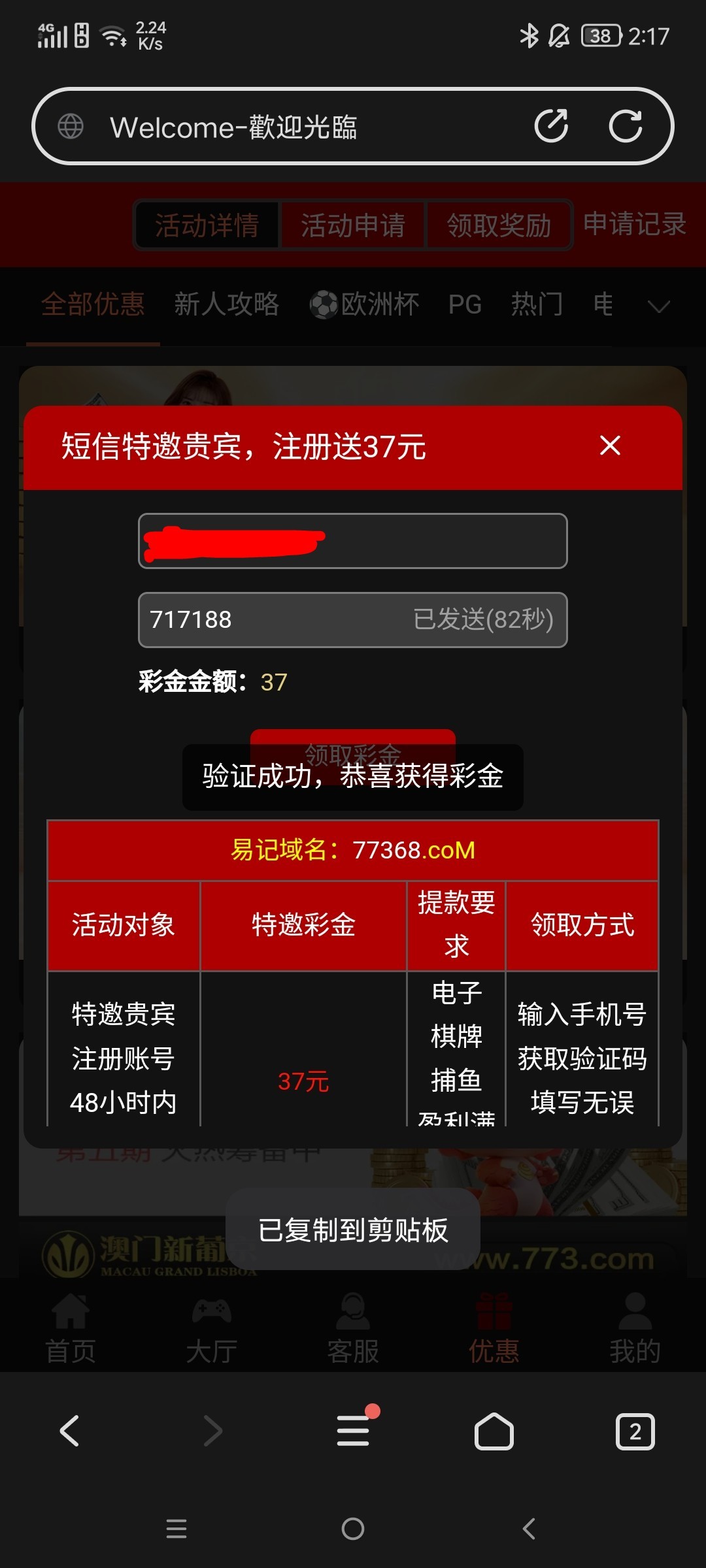Share the page using the address bar icon
706x1568 pixels.
point(551,126)
